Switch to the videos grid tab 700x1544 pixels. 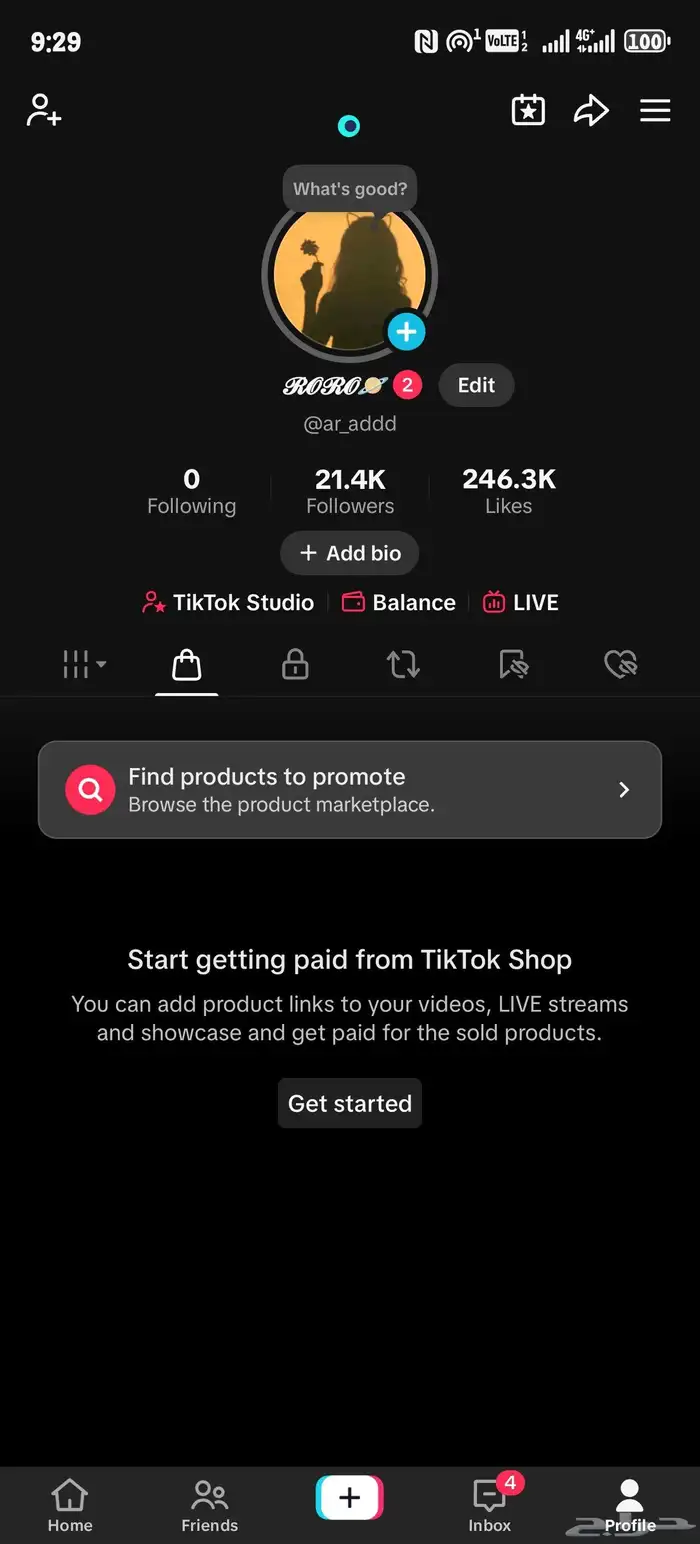pyautogui.click(x=84, y=664)
